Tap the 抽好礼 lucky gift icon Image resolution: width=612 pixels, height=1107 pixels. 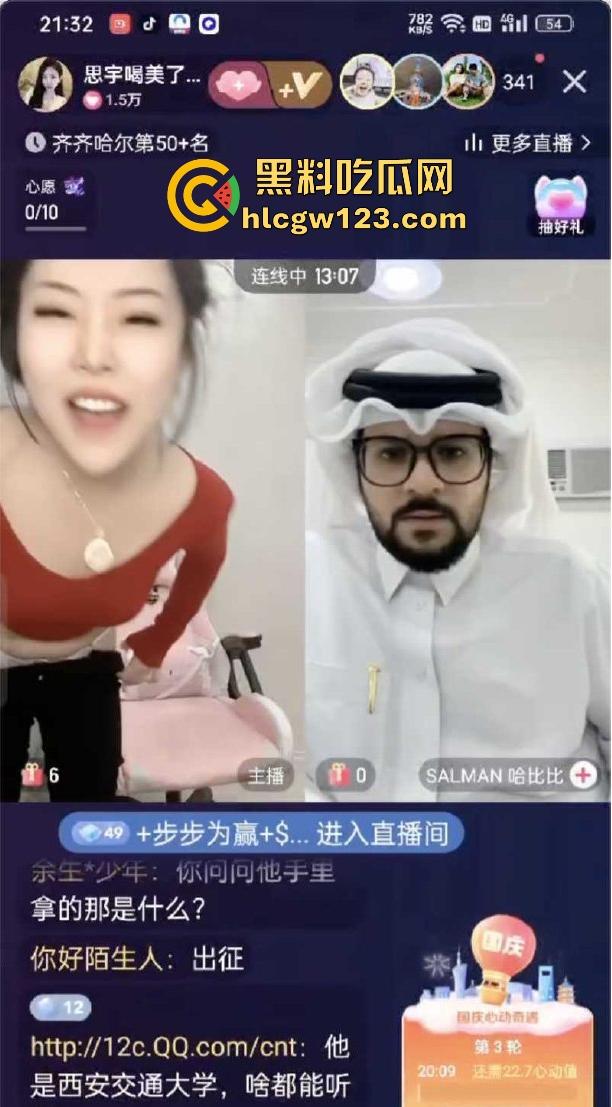click(x=560, y=204)
